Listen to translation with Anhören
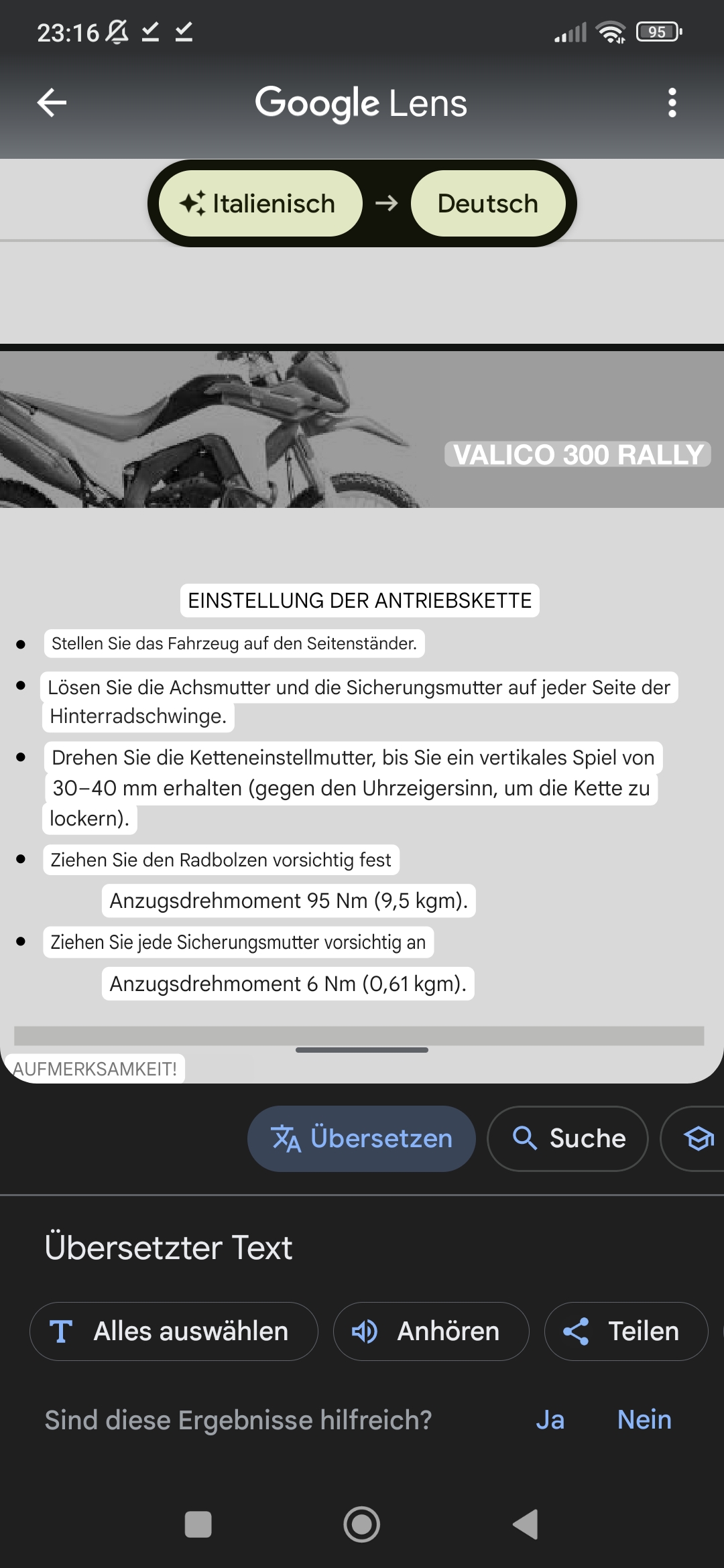This screenshot has height=1568, width=724. pyautogui.click(x=431, y=1331)
